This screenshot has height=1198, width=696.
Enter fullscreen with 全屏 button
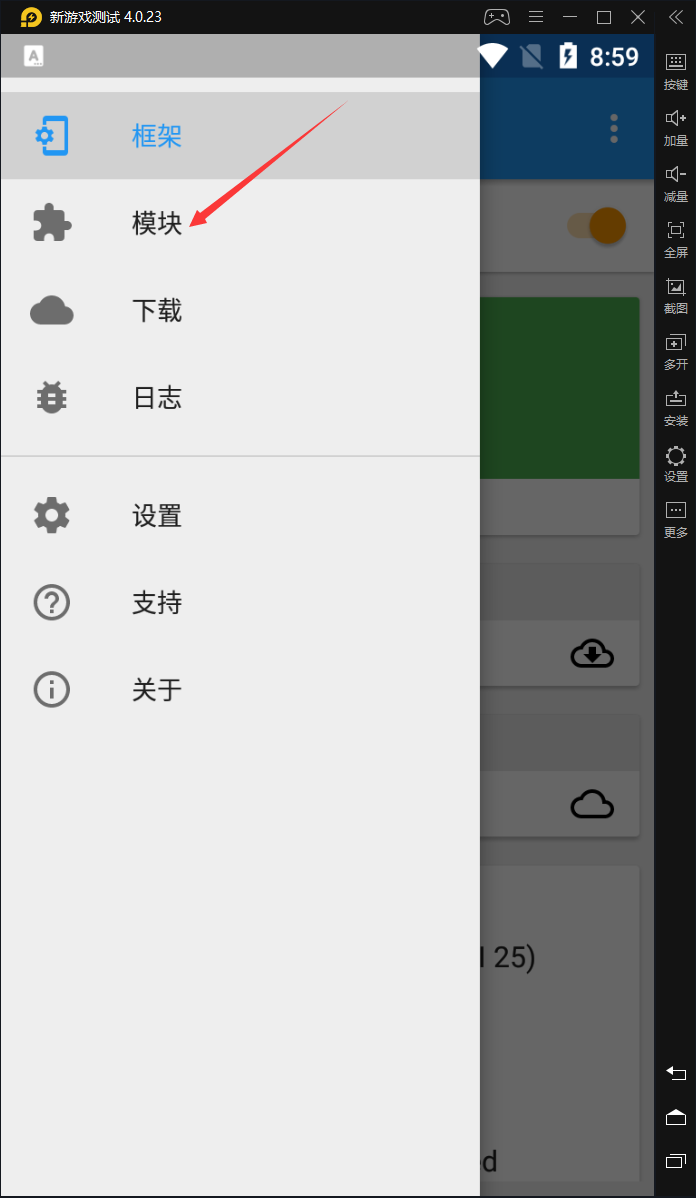click(x=676, y=238)
